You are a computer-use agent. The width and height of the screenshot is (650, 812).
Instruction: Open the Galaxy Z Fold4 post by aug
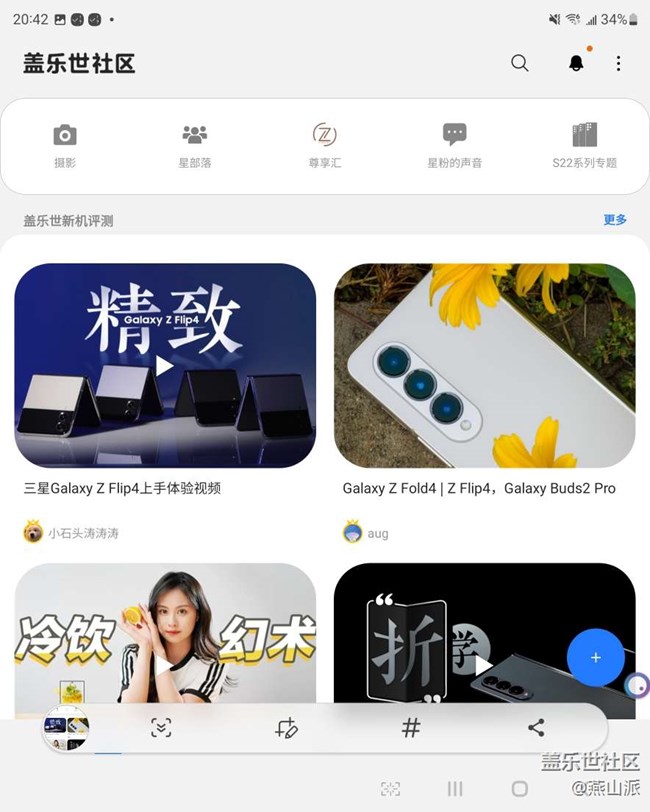tap(484, 366)
